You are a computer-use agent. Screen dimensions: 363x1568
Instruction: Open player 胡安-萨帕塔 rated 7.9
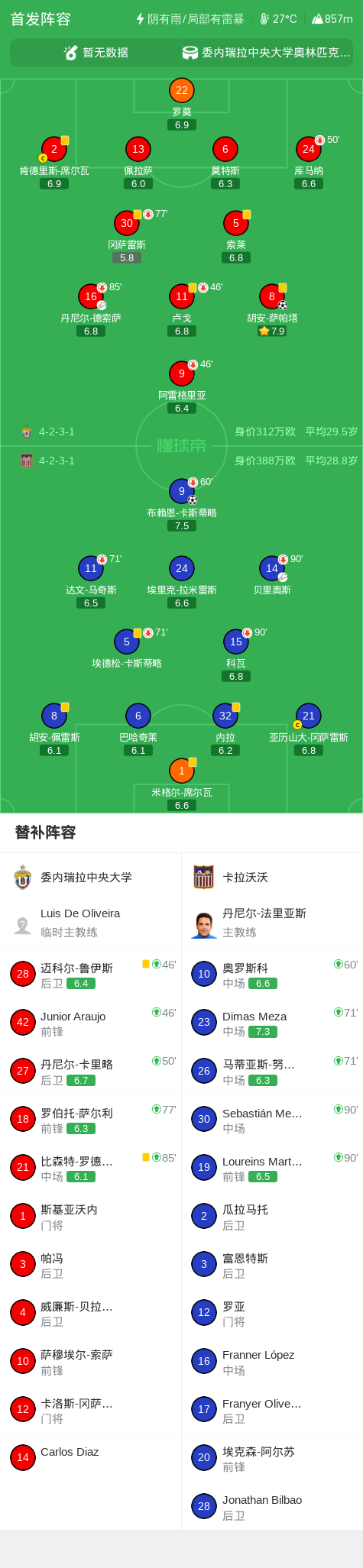point(272,310)
